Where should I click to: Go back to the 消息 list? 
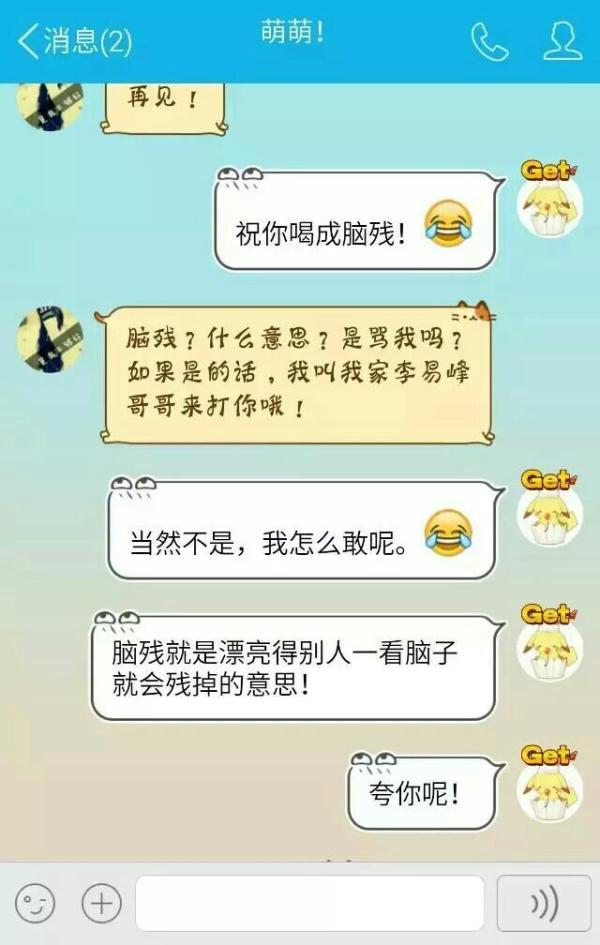(x=74, y=41)
